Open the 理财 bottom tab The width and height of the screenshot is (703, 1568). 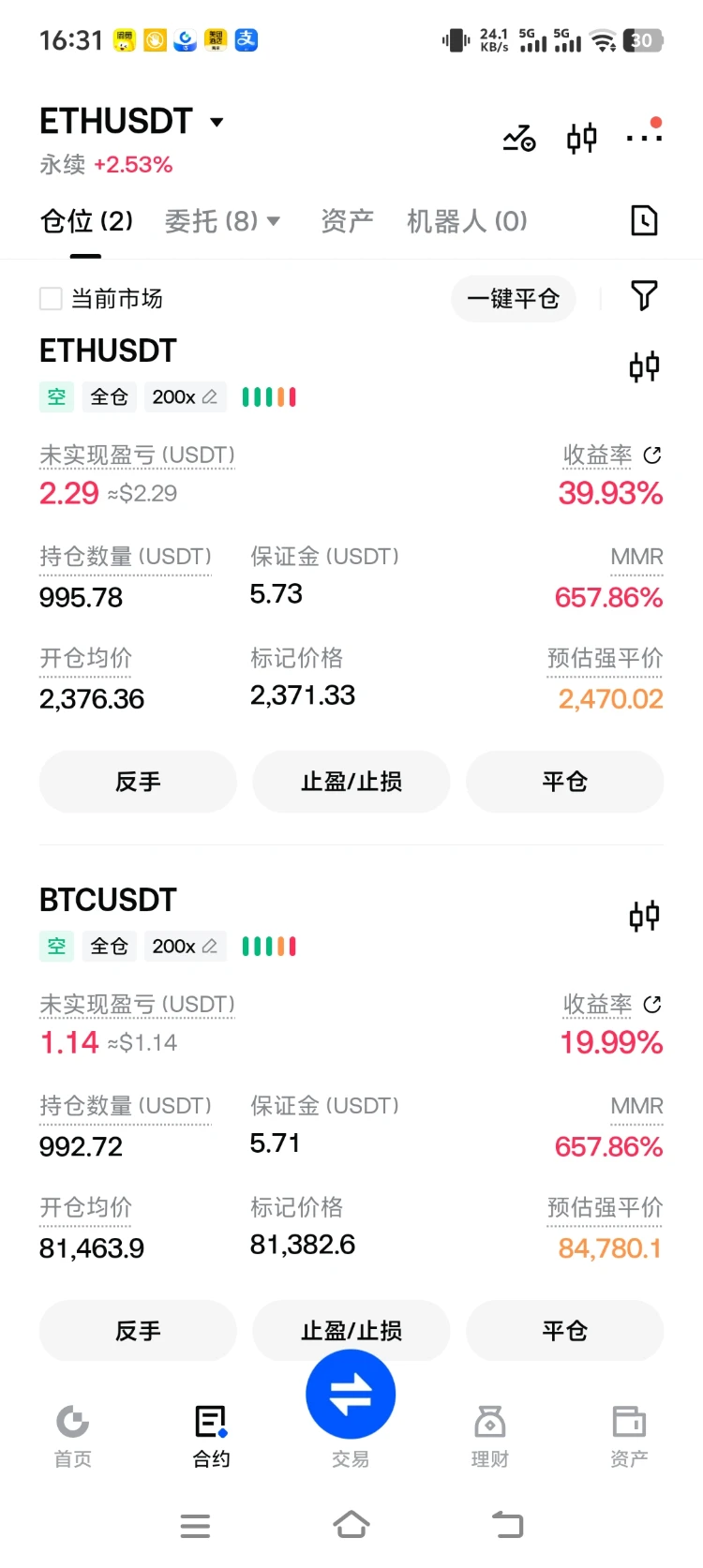[x=489, y=1436]
